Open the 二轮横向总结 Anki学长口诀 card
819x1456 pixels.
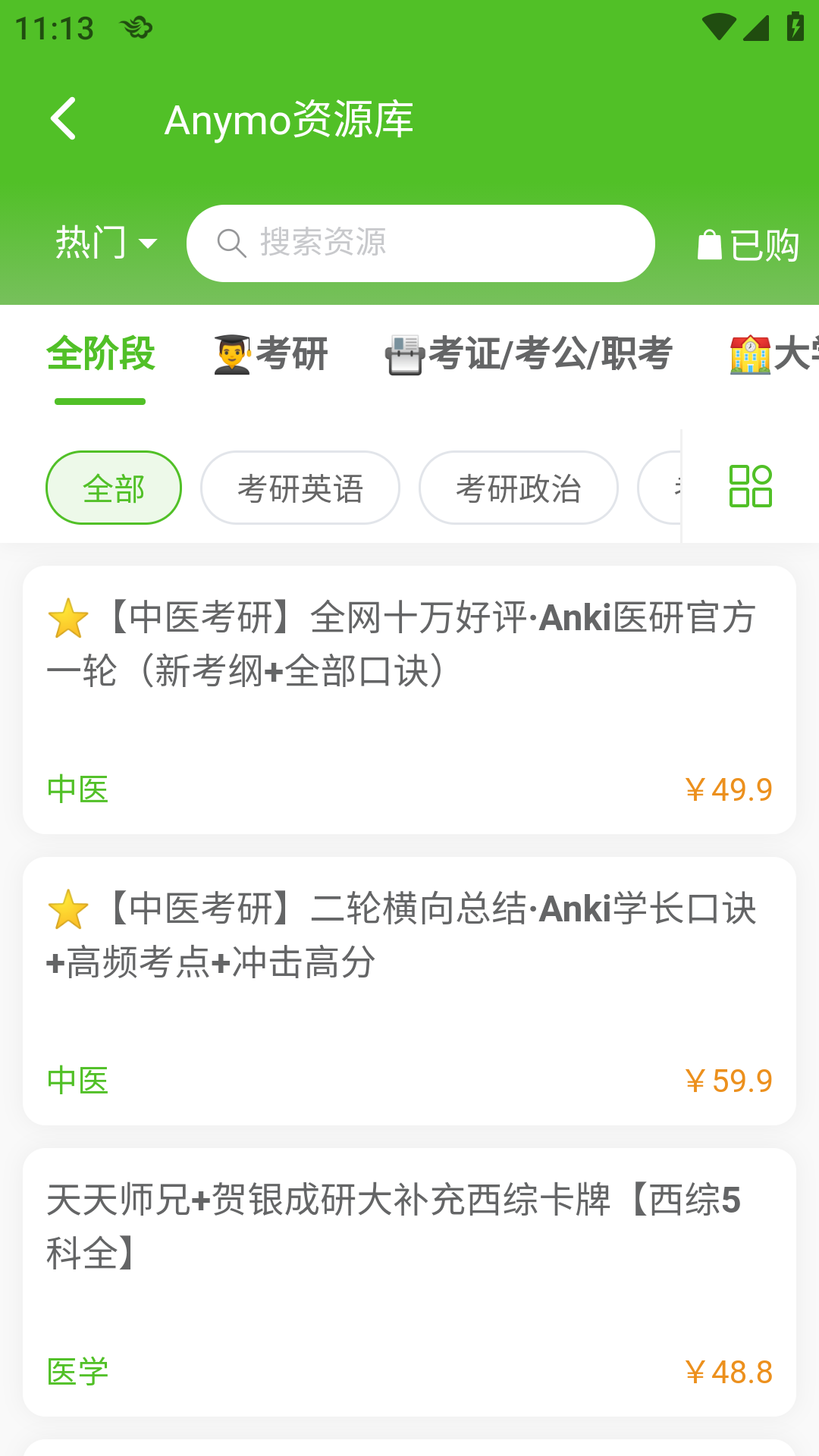pyautogui.click(x=409, y=990)
